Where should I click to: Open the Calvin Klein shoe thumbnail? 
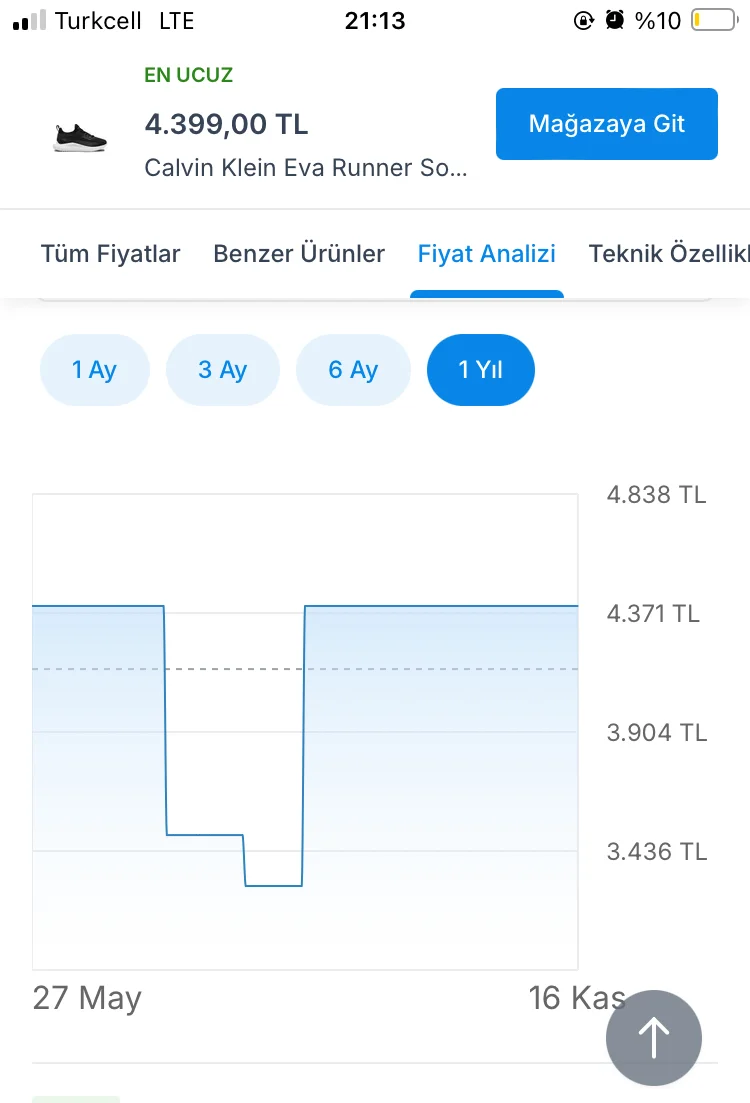point(80,136)
